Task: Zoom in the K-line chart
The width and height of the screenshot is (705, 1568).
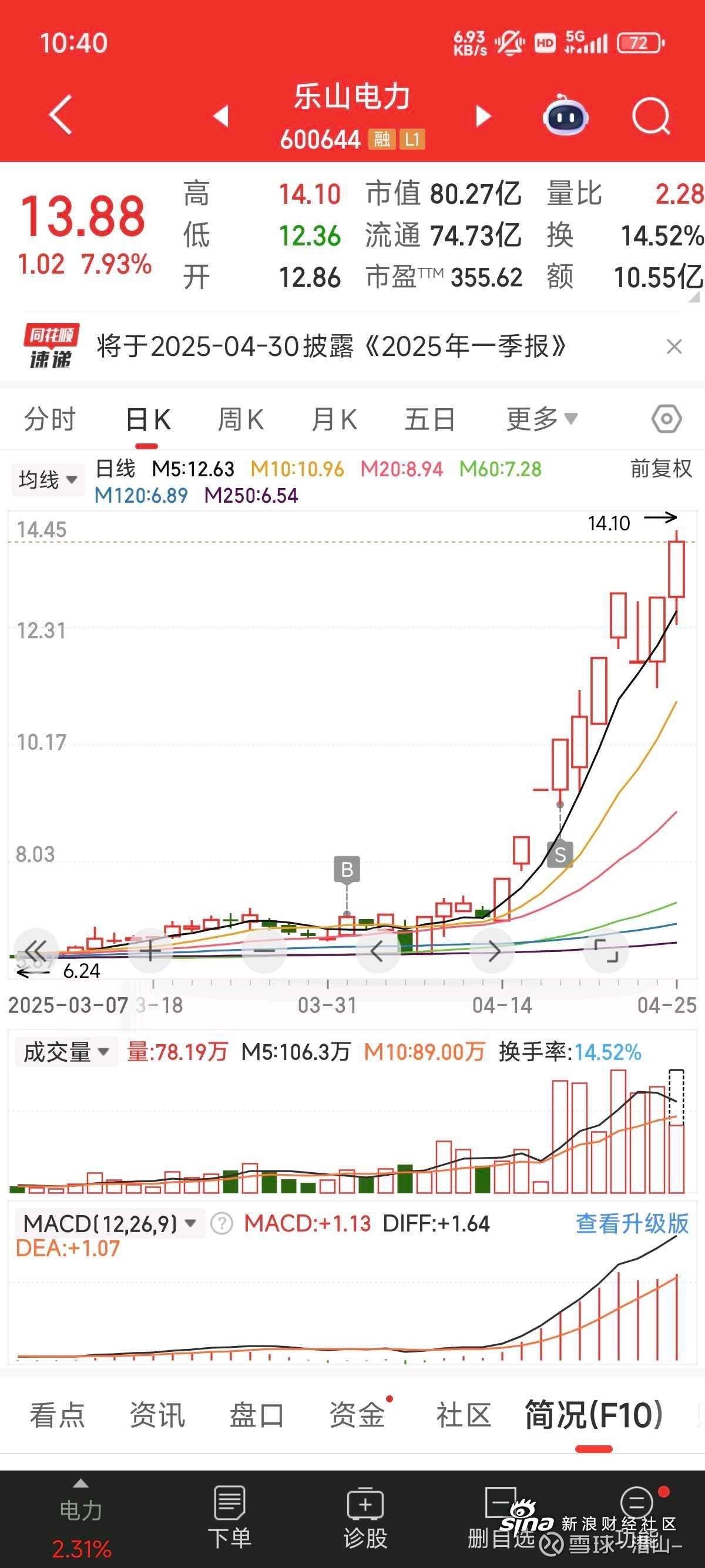Action: tap(150, 950)
